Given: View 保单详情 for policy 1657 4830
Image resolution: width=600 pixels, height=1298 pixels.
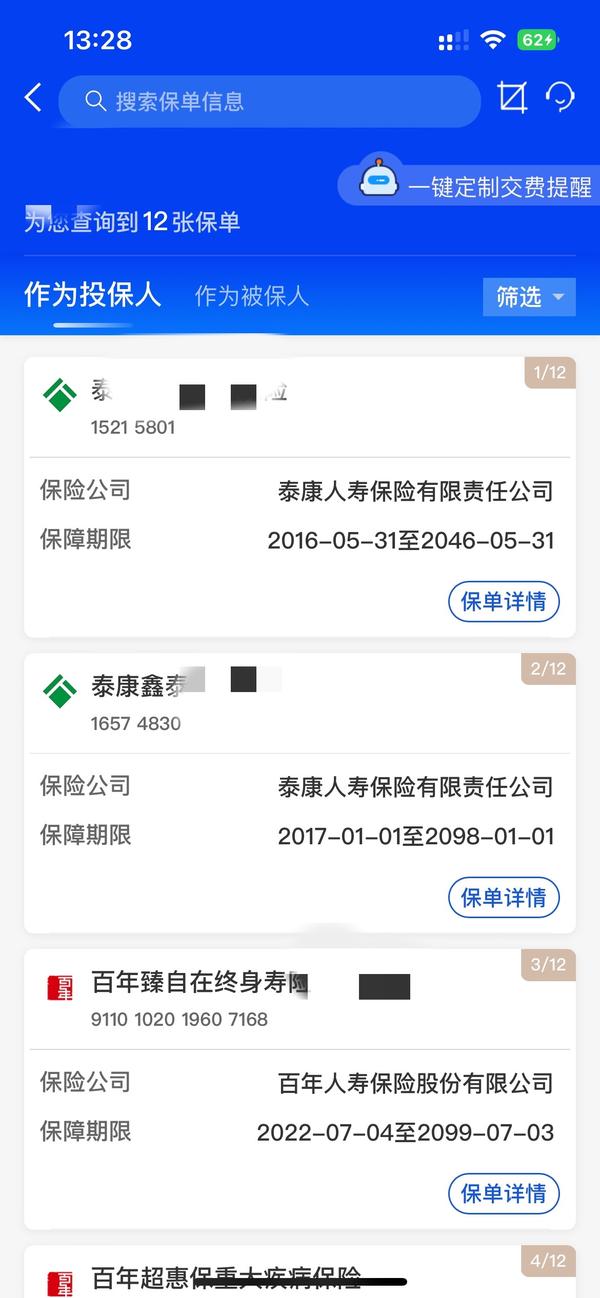Looking at the screenshot, I should pos(503,897).
